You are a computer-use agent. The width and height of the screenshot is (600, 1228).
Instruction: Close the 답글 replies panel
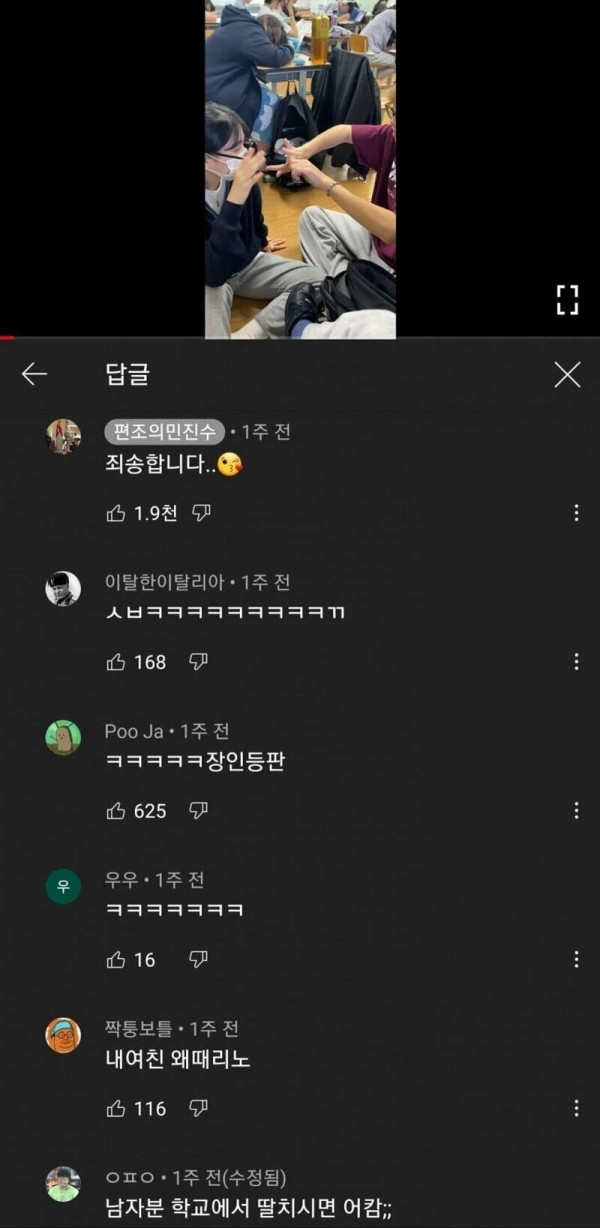pos(567,375)
